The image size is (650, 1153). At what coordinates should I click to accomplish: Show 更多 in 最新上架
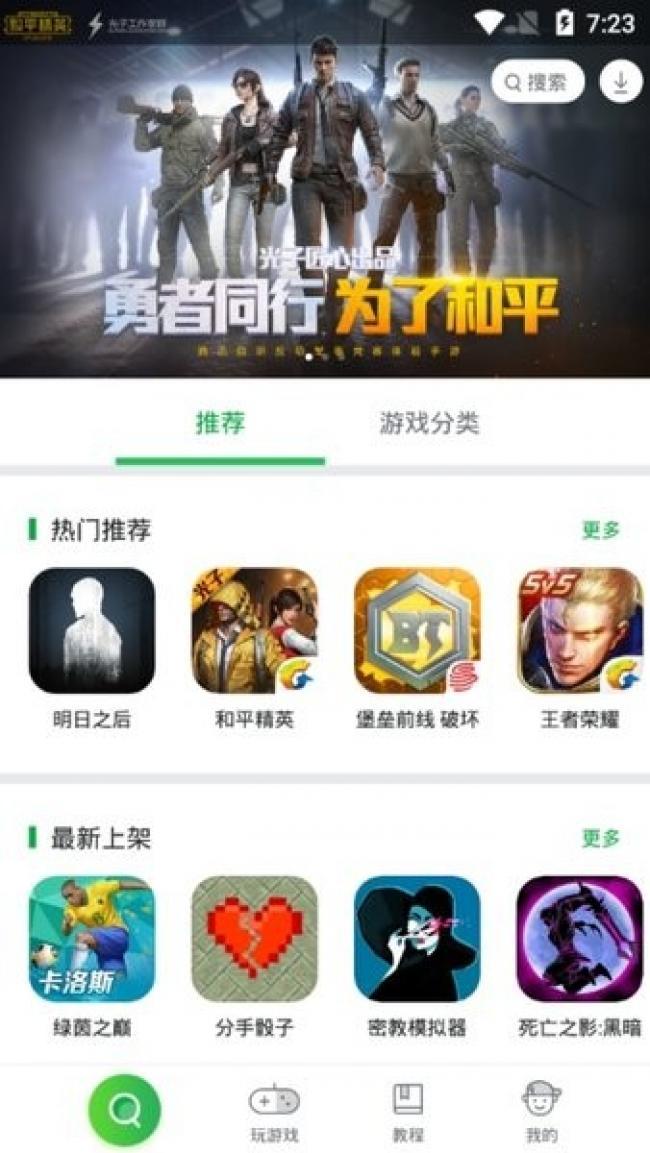(601, 838)
